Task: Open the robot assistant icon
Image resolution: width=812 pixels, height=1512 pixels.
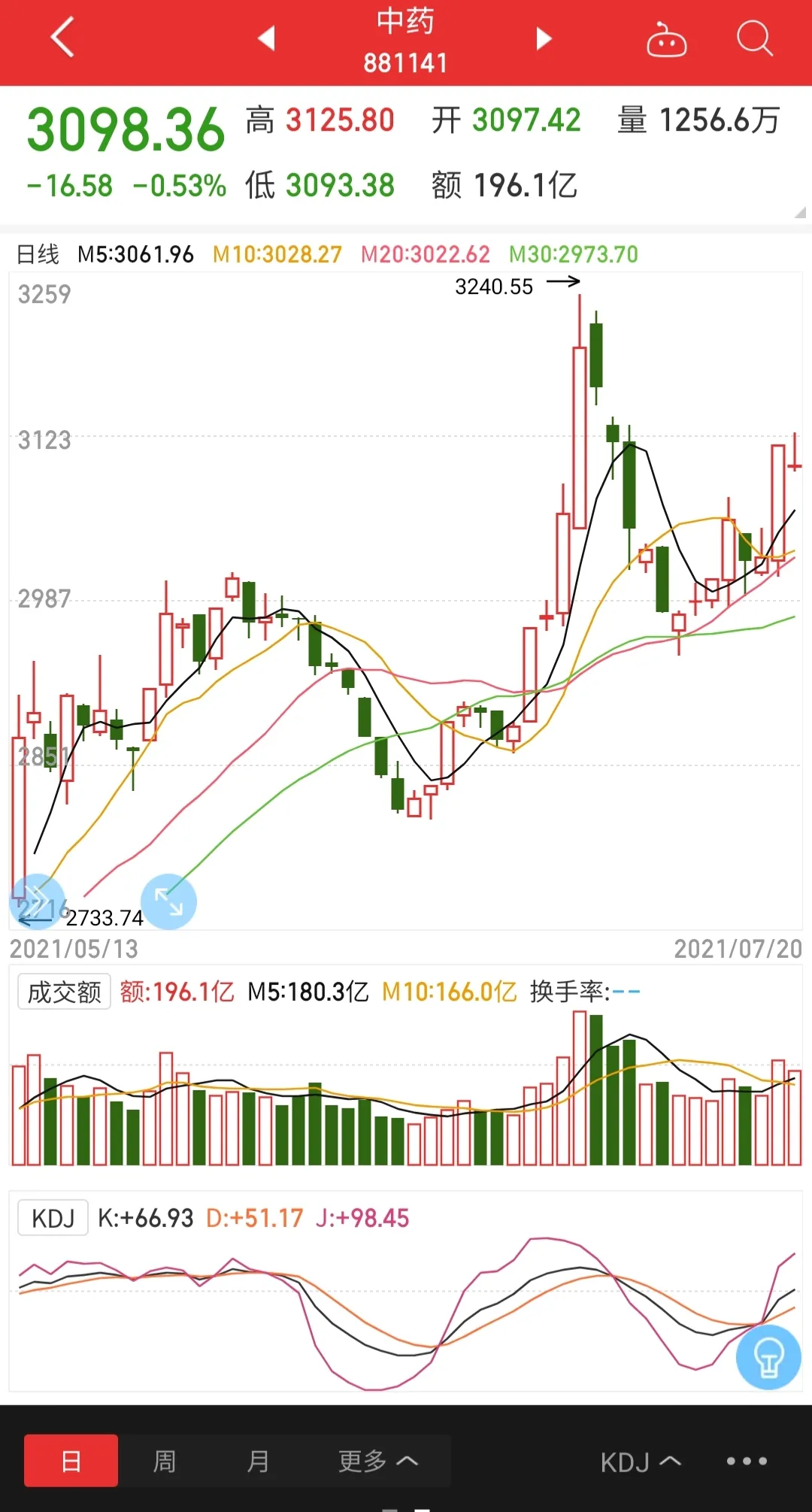Action: point(666,39)
